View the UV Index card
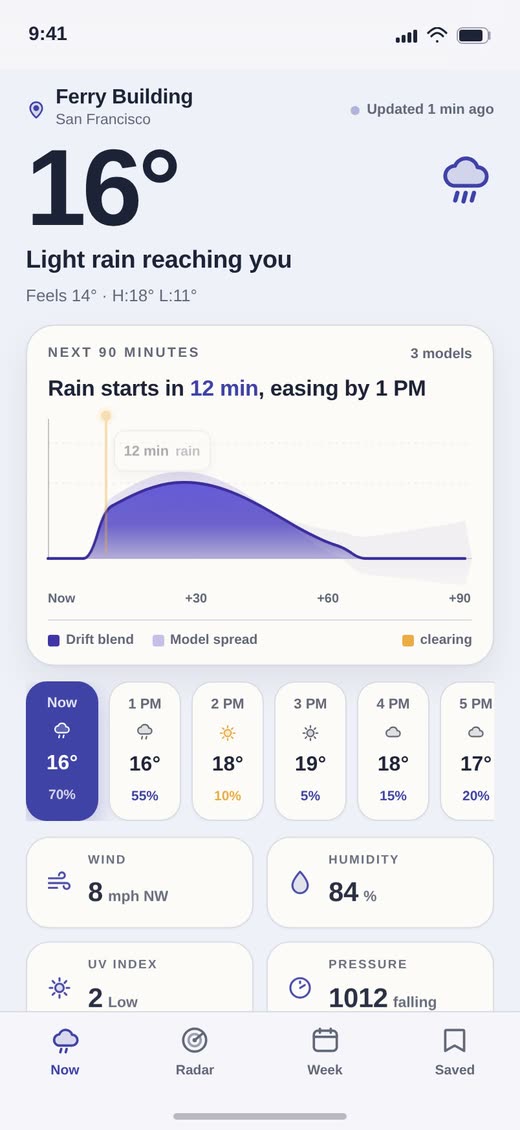The width and height of the screenshot is (520, 1130). [x=140, y=977]
